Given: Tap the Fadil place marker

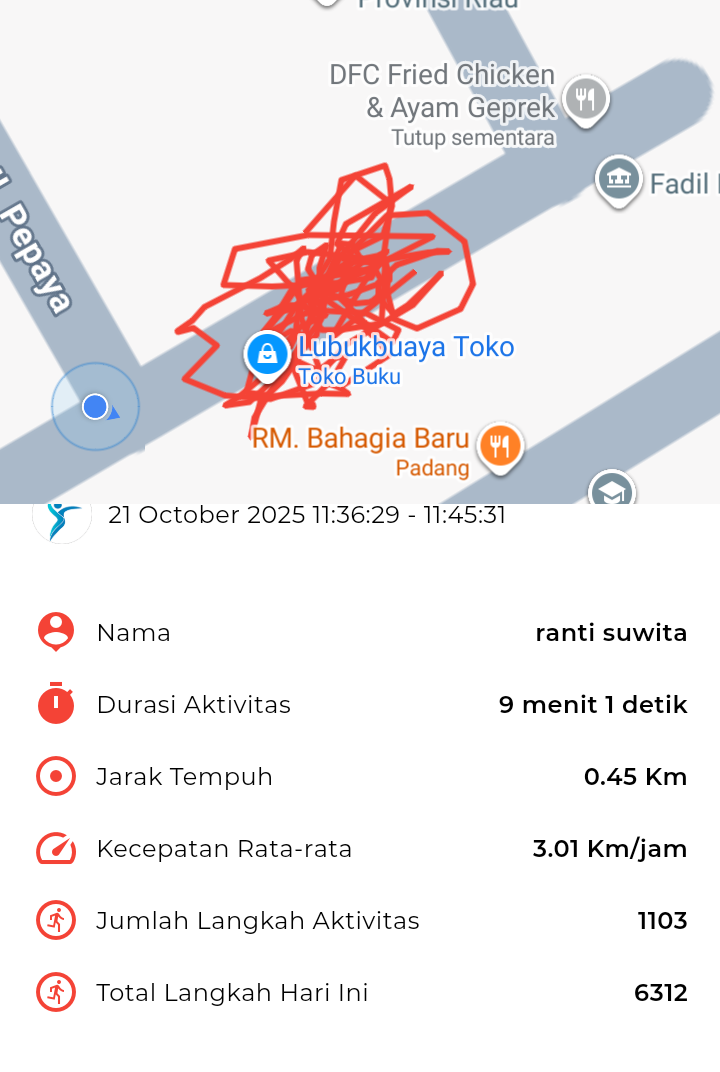Looking at the screenshot, I should pyautogui.click(x=618, y=180).
